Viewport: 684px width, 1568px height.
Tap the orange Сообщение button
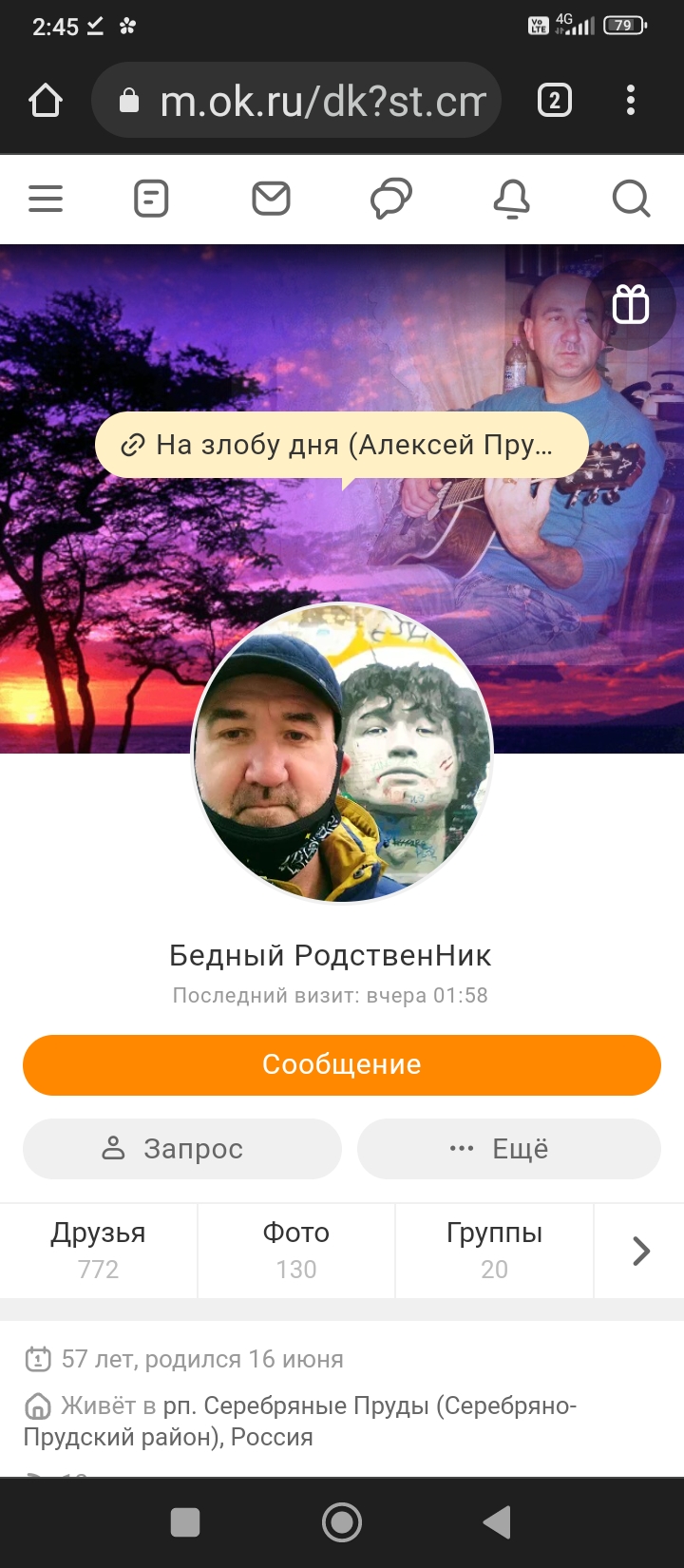tap(342, 1064)
